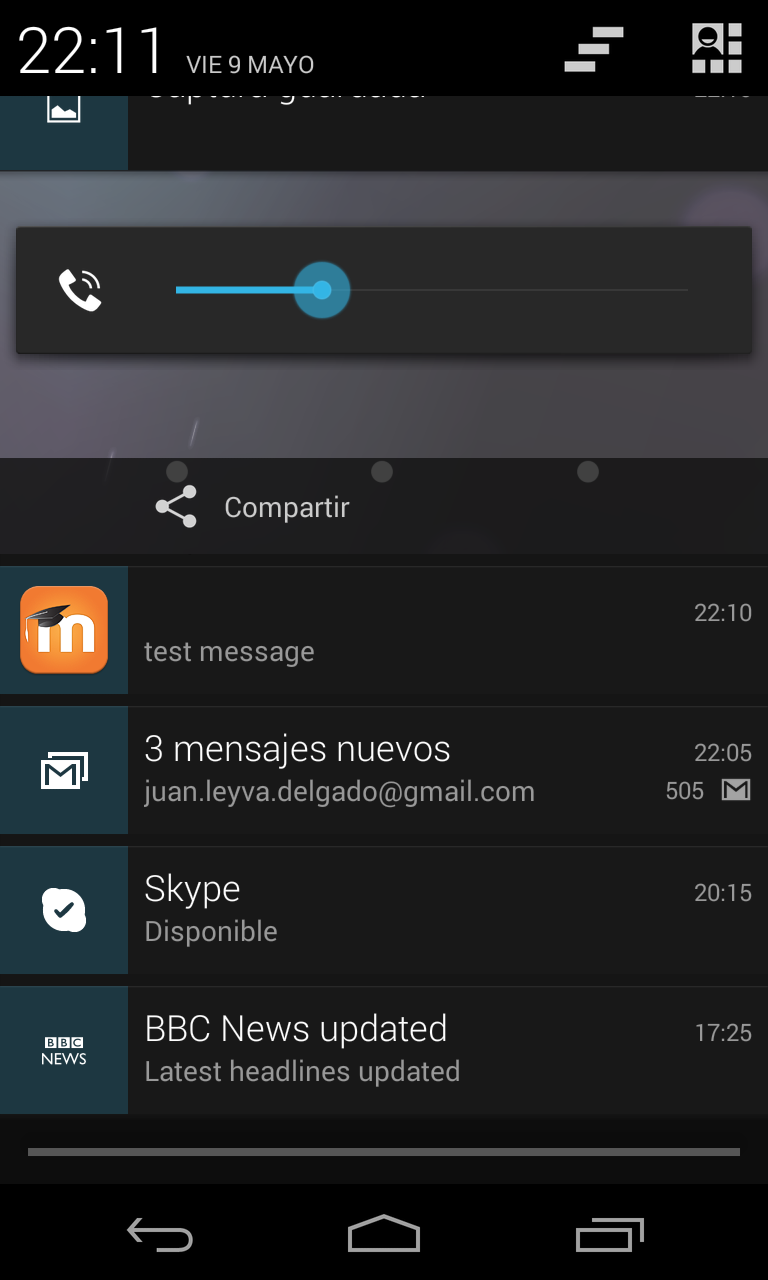
Task: Show recent apps
Action: (610, 1234)
